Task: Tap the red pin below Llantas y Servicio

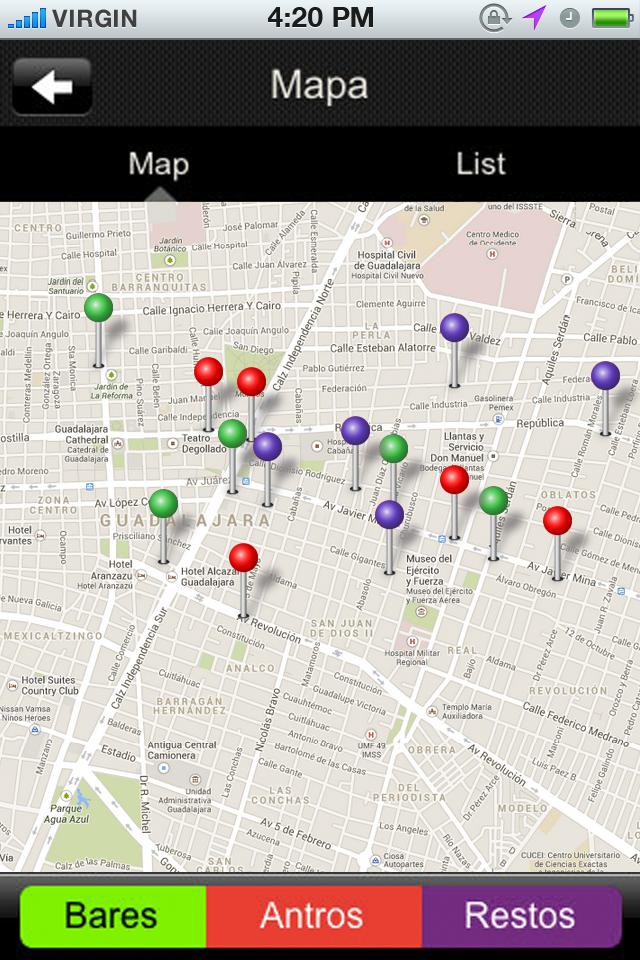Action: coord(454,480)
